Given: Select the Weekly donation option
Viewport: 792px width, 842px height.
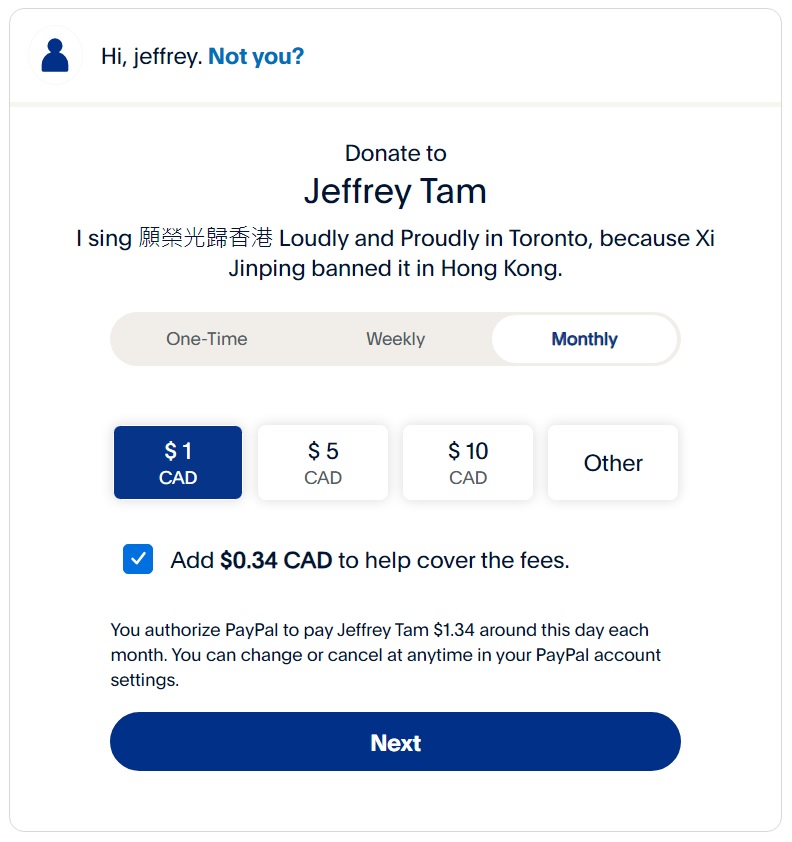Looking at the screenshot, I should point(395,339).
